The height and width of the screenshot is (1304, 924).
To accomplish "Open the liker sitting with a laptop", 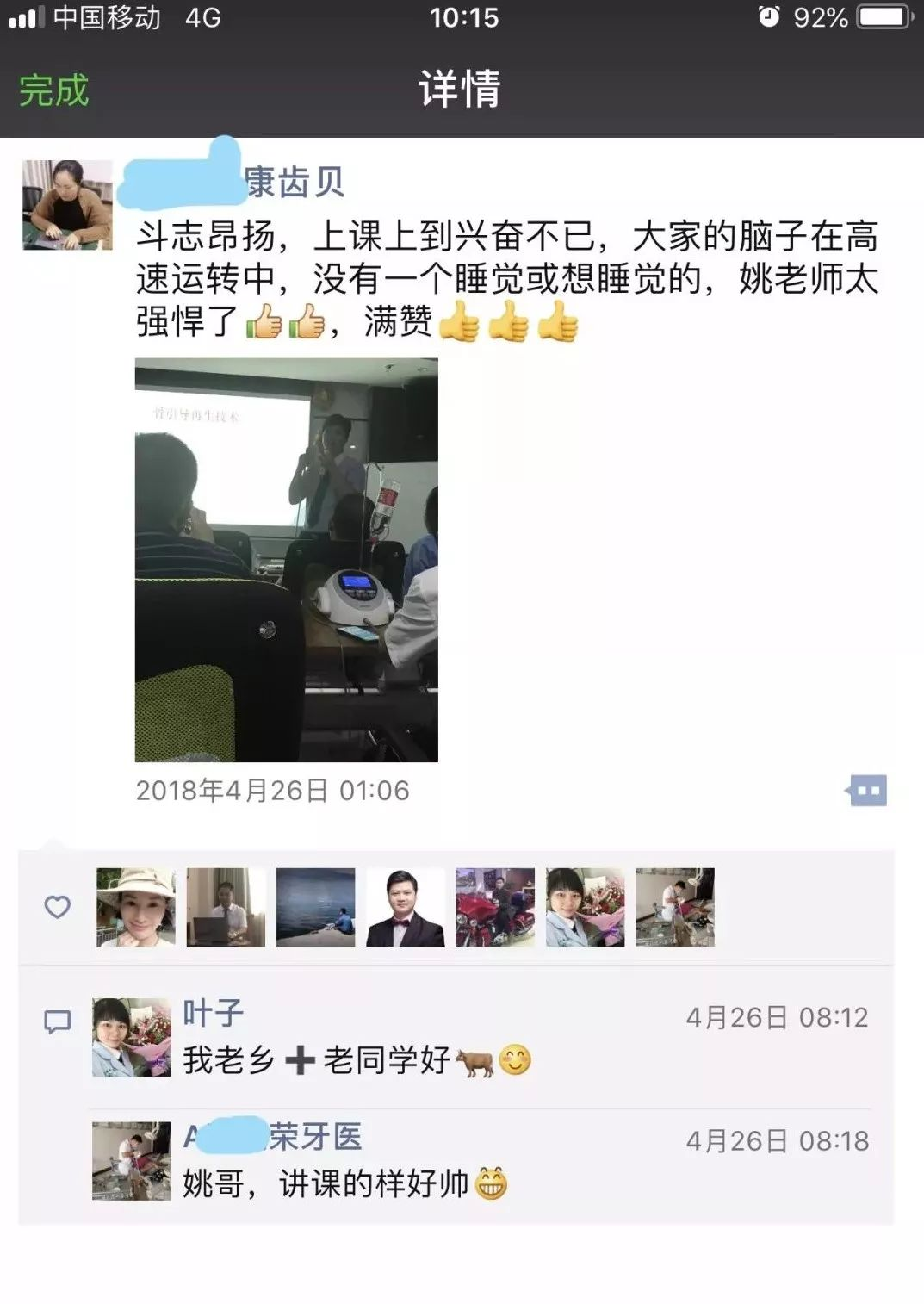I will click(226, 907).
